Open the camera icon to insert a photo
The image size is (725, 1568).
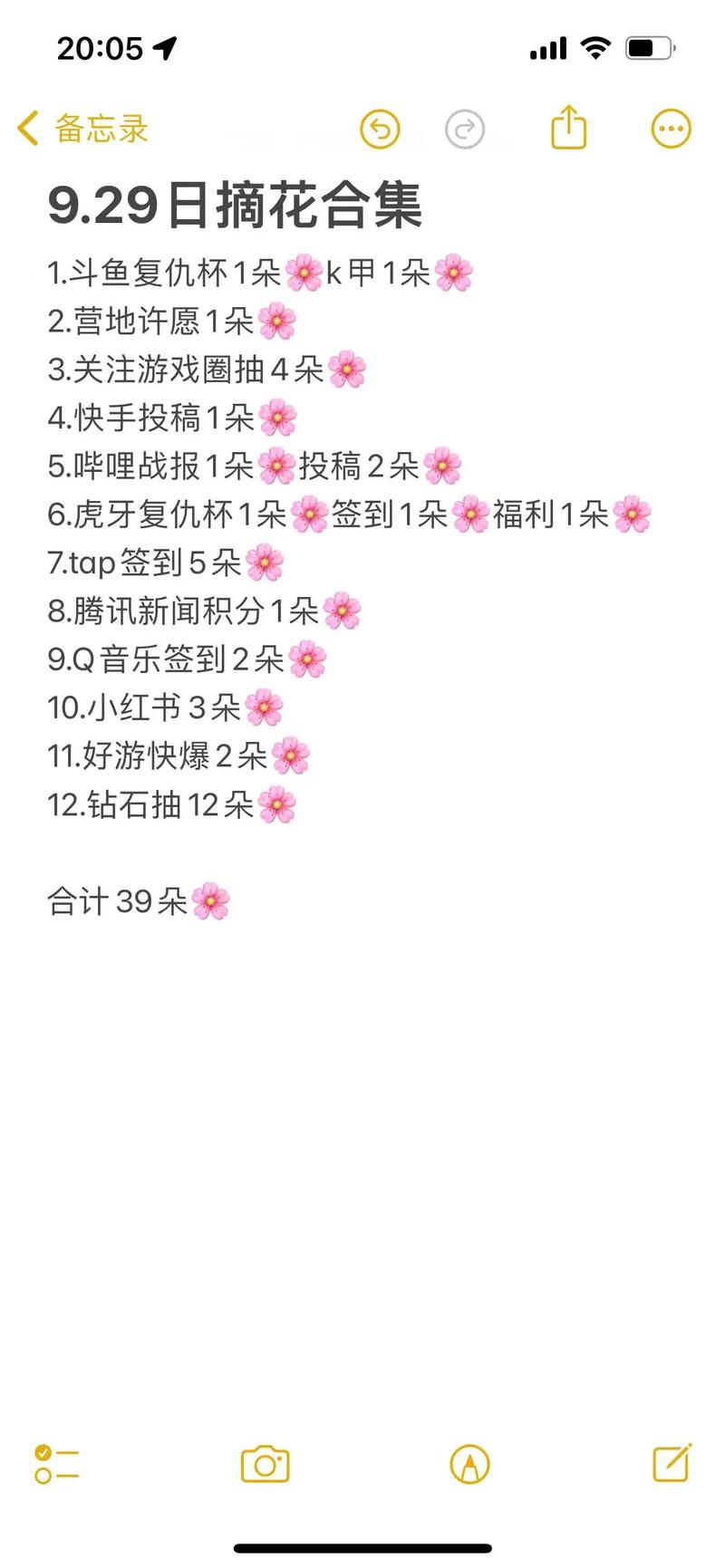coord(264,1463)
